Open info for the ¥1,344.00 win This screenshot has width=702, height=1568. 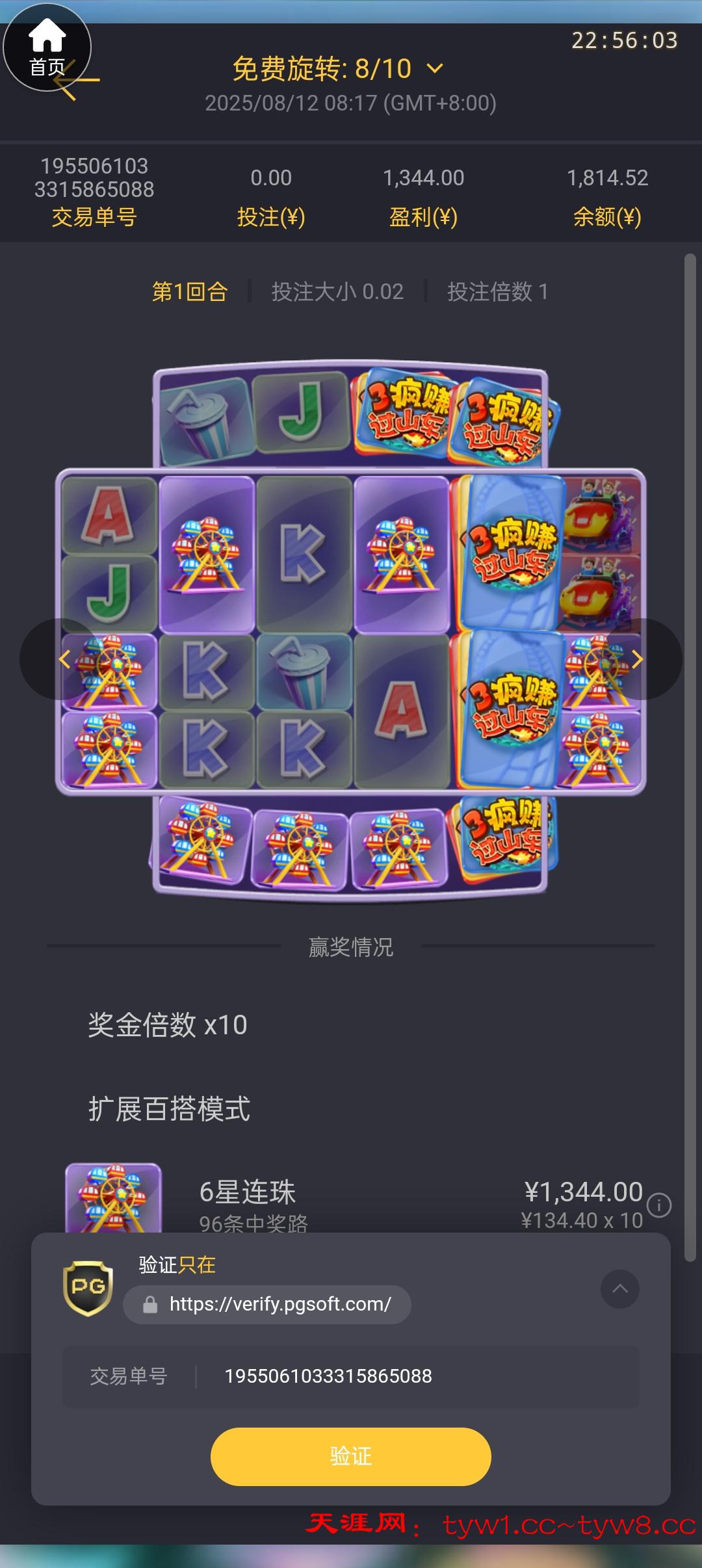[659, 1205]
